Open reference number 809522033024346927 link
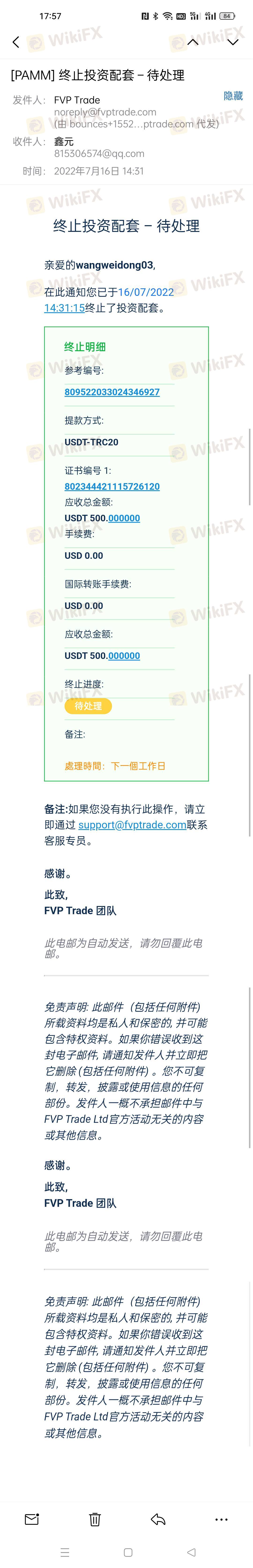The image size is (253, 1568). coord(112,392)
